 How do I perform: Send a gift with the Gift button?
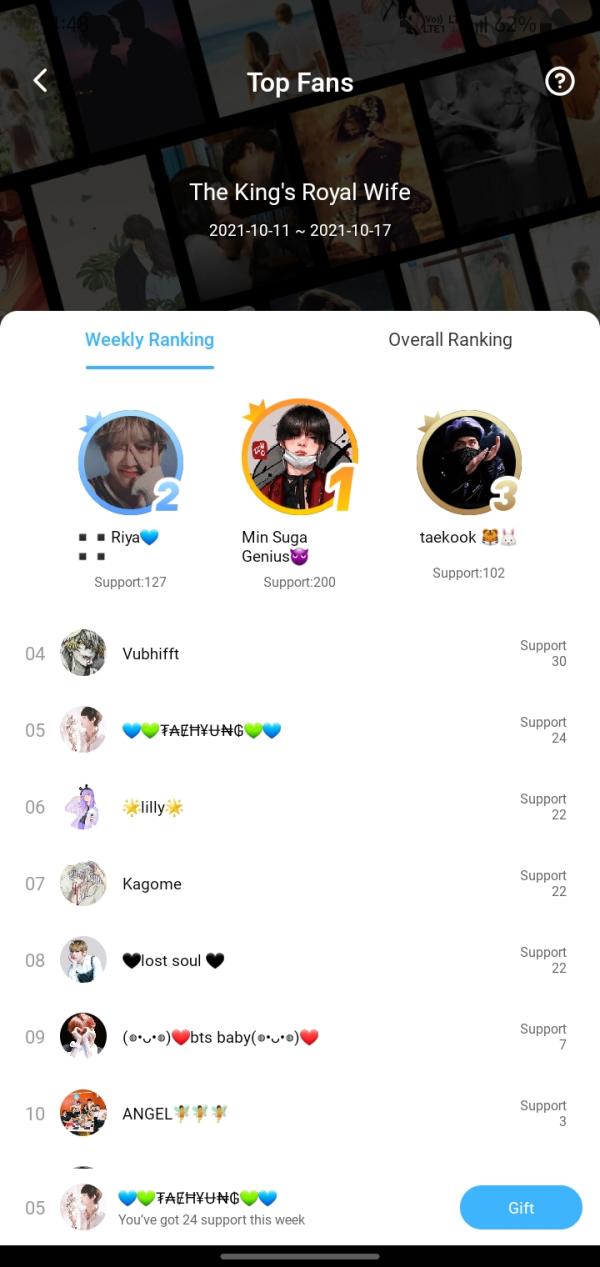(520, 1207)
